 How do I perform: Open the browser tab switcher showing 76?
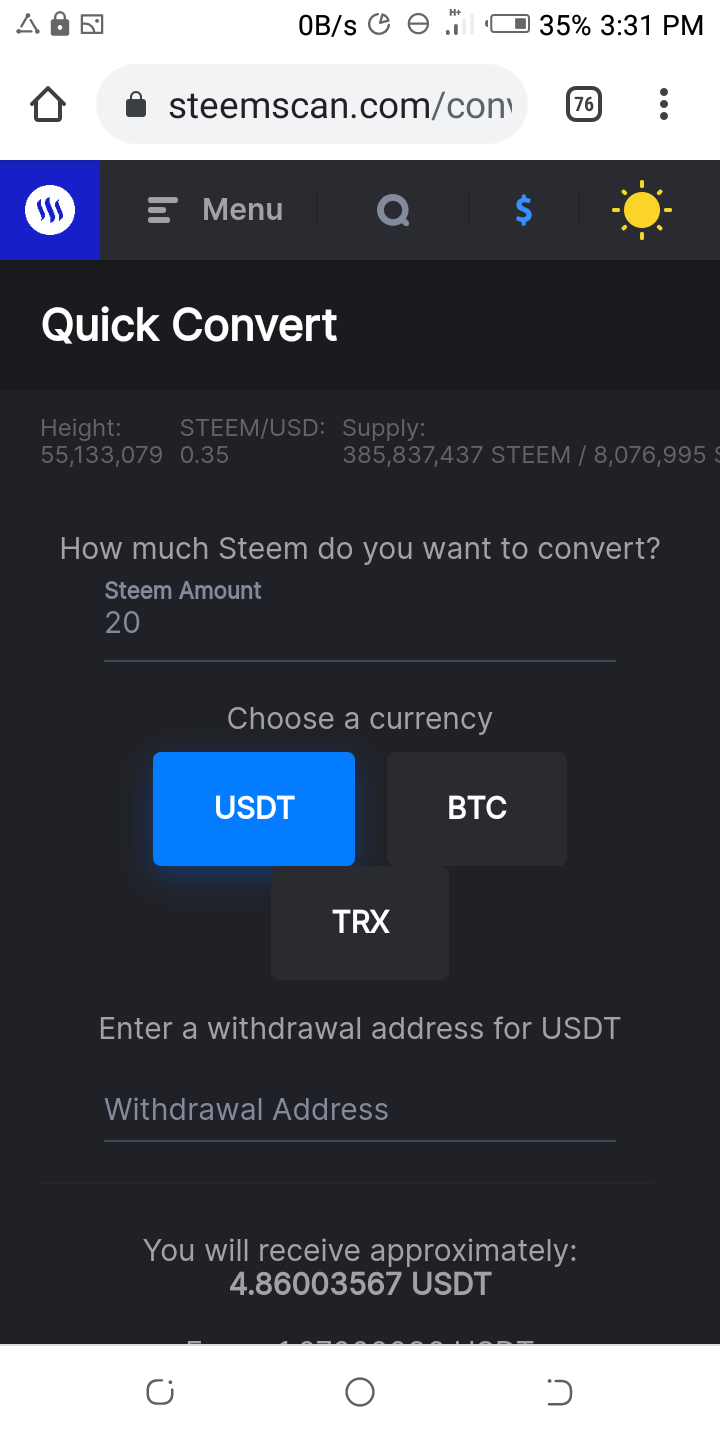[x=584, y=105]
